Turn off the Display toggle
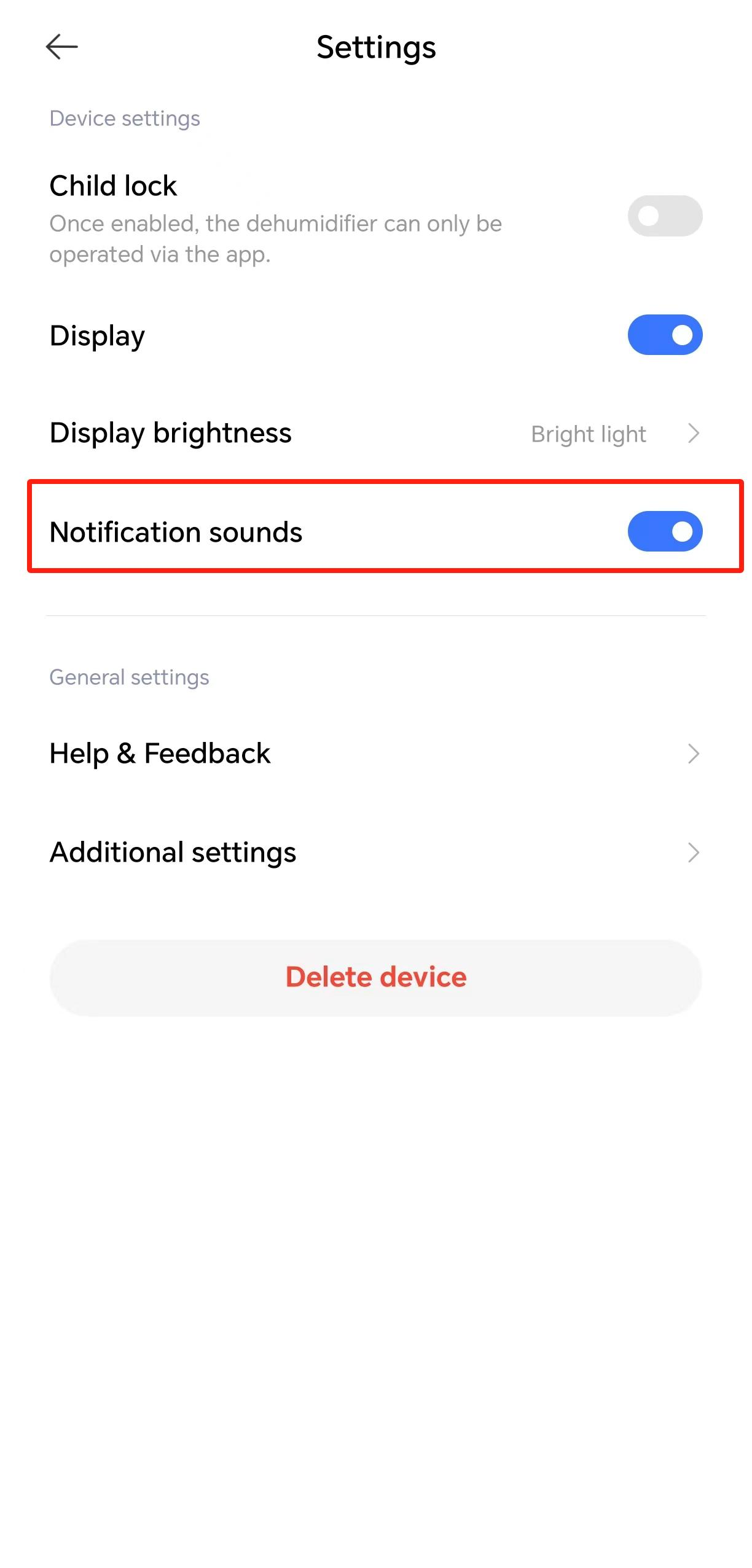This screenshot has width=752, height=1568. tap(664, 335)
